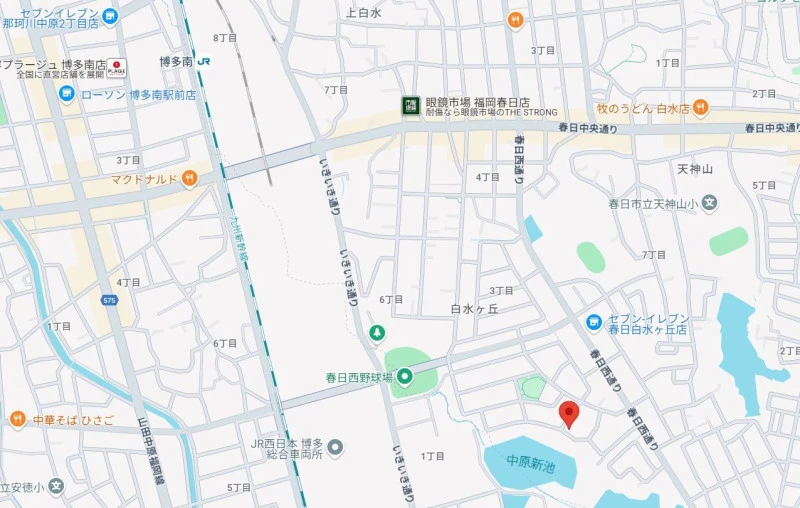Select the 博多南 JR station marker
This screenshot has width=800, height=508.
[204, 61]
